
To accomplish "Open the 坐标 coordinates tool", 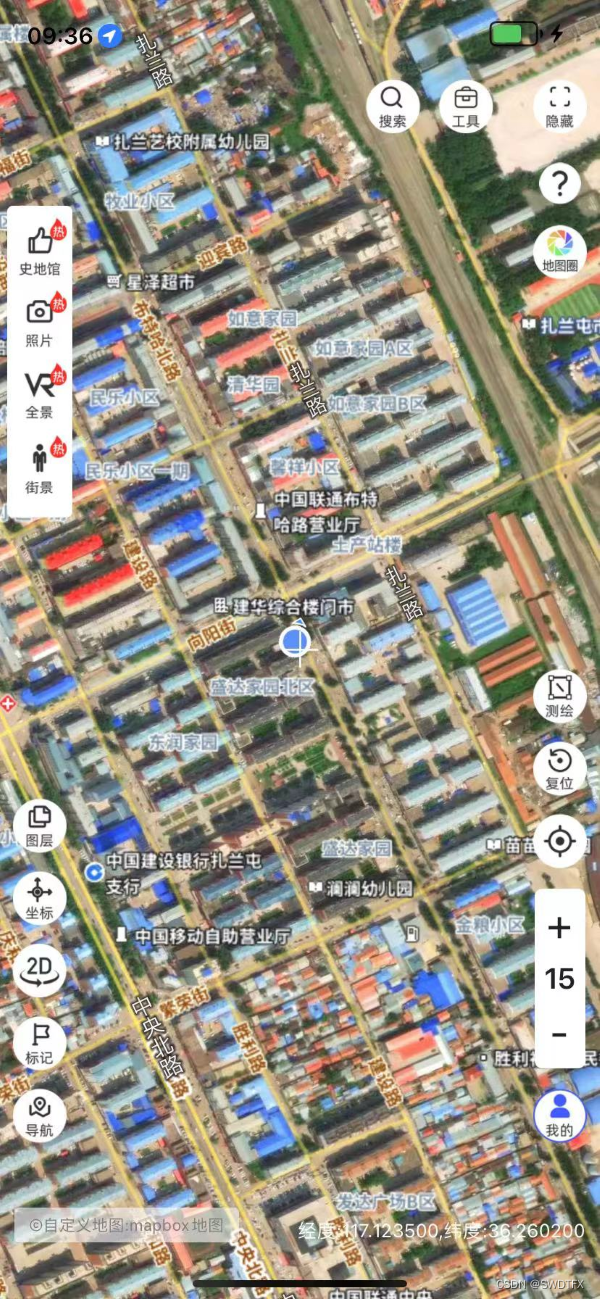I will (40, 897).
